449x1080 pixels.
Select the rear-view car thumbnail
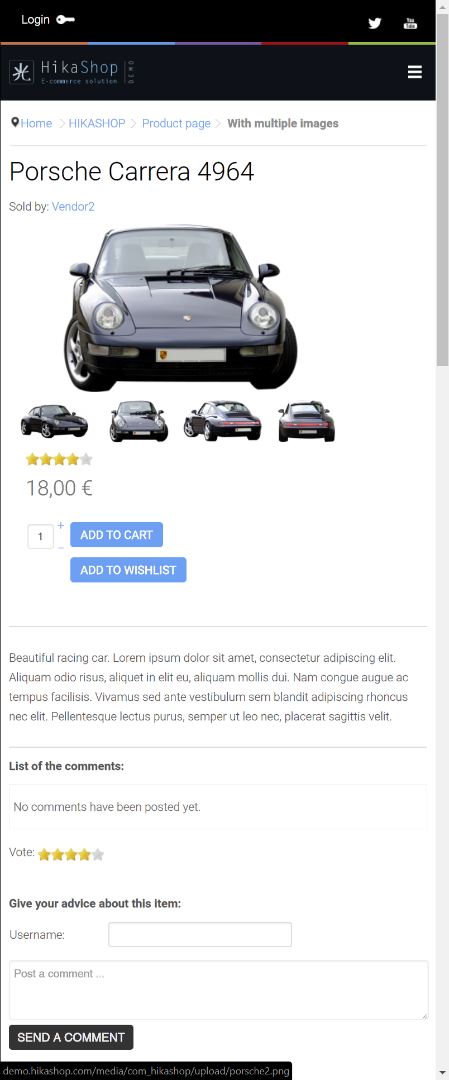tap(306, 421)
